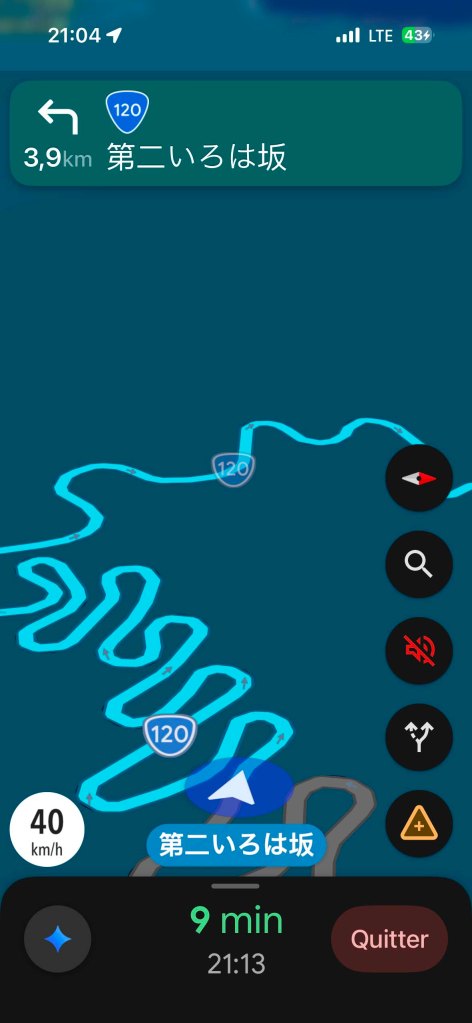Tap the 40 km/h speed limit badge
Viewport: 472px width, 1023px height.
point(47,829)
